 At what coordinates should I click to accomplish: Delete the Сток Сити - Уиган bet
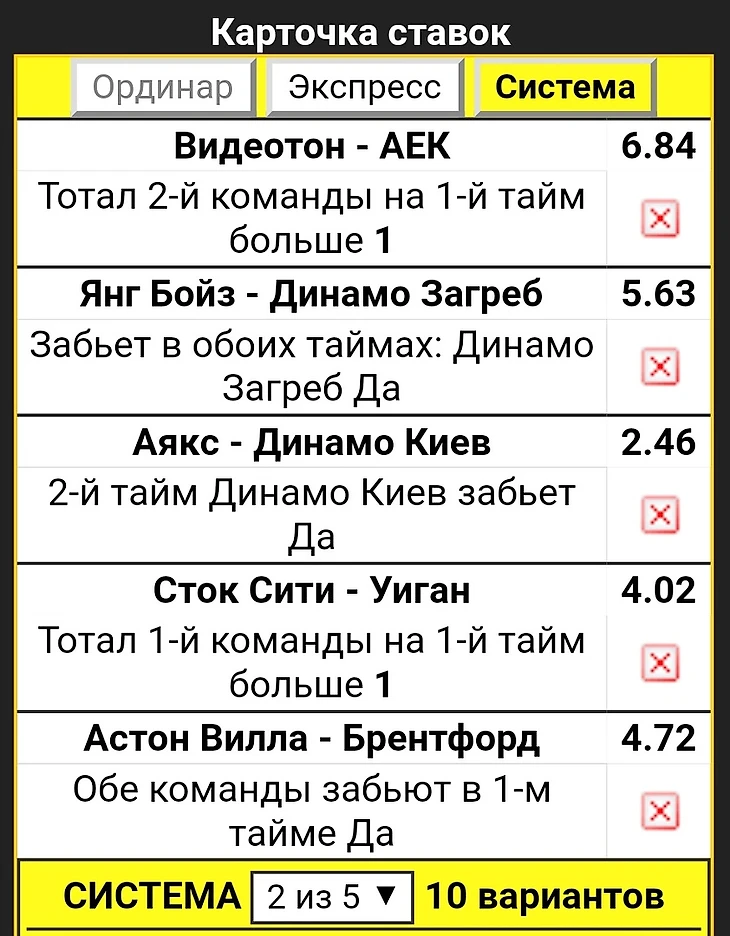click(659, 662)
